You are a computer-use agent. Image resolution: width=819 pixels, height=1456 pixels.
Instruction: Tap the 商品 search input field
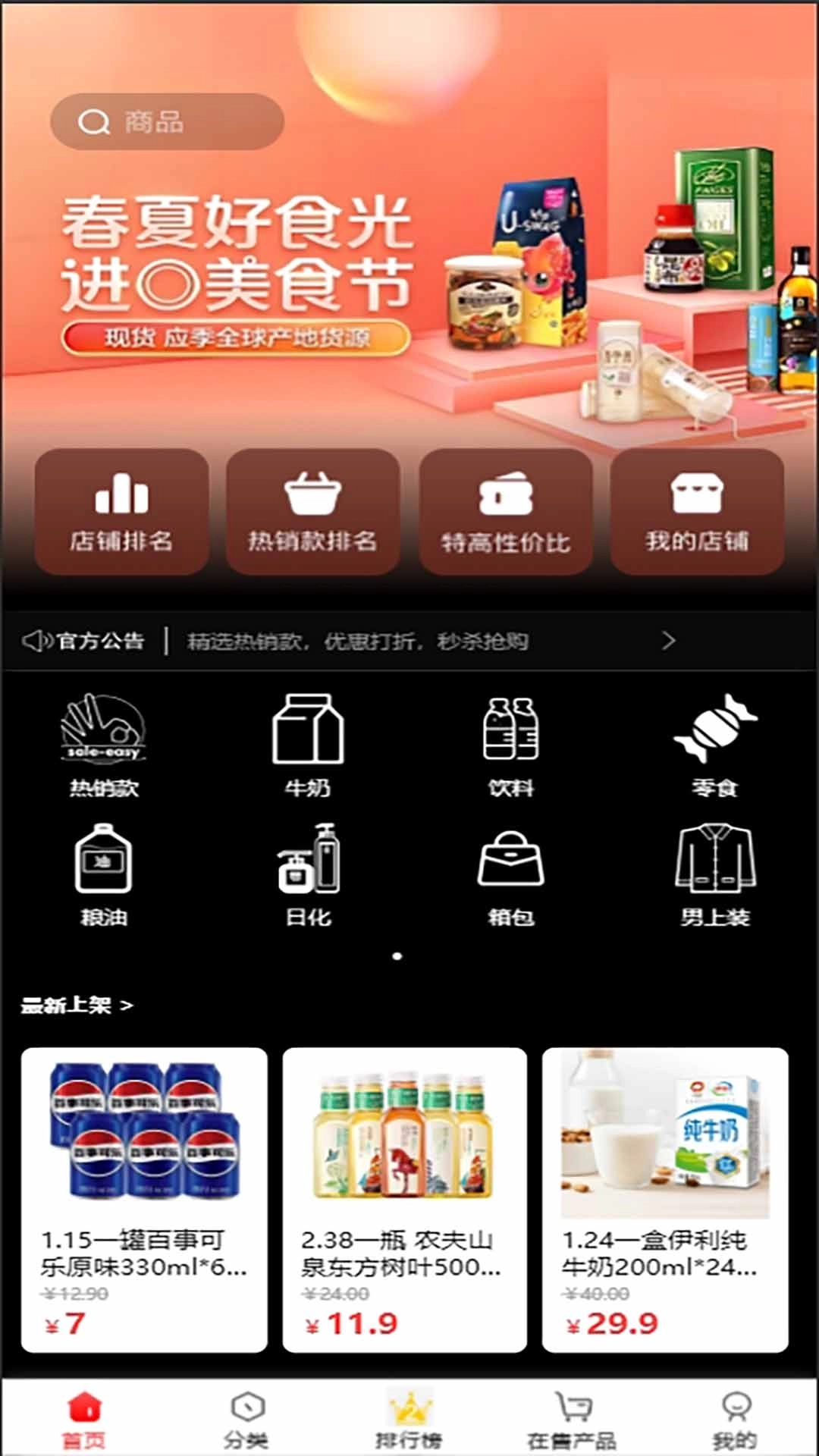pyautogui.click(x=167, y=120)
